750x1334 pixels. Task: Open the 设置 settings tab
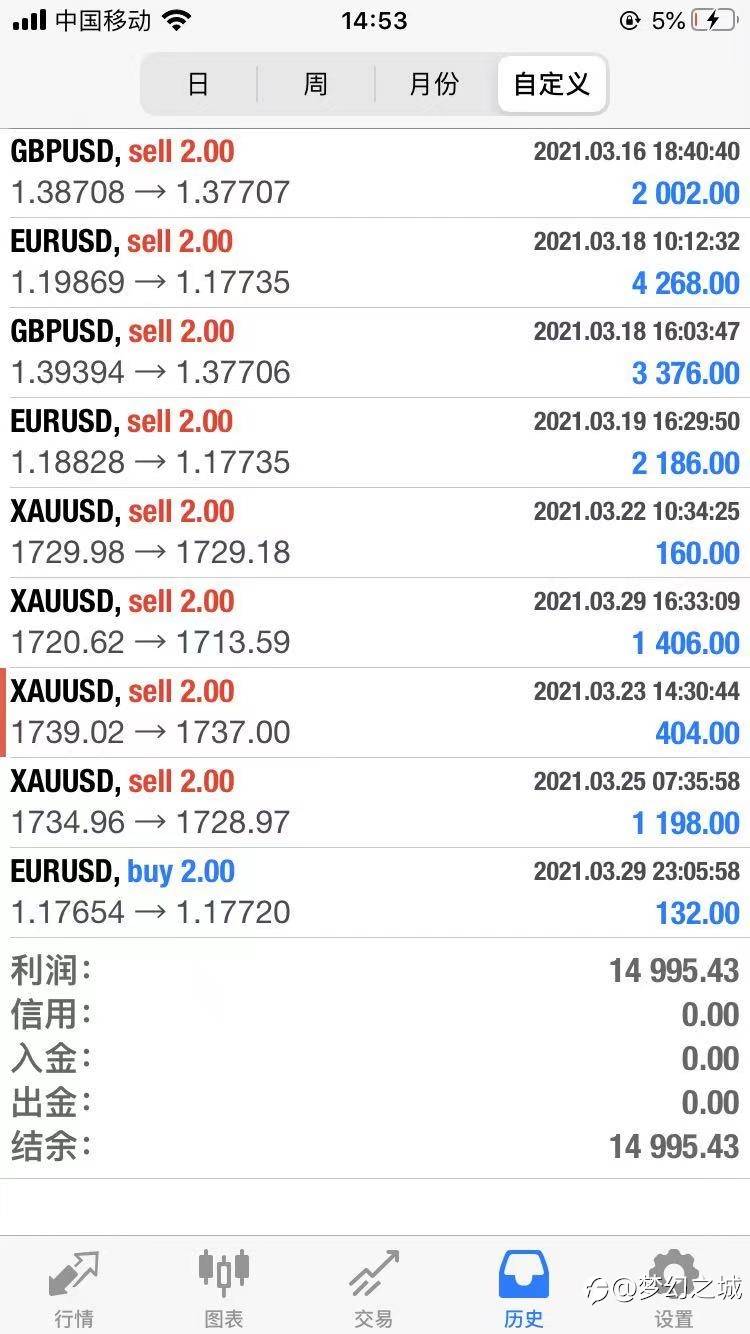pyautogui.click(x=674, y=1288)
